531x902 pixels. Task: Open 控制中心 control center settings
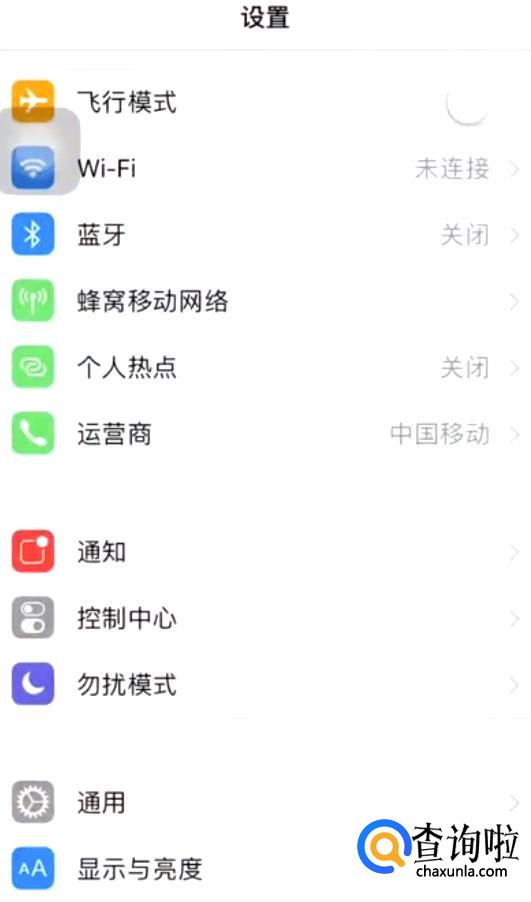265,618
